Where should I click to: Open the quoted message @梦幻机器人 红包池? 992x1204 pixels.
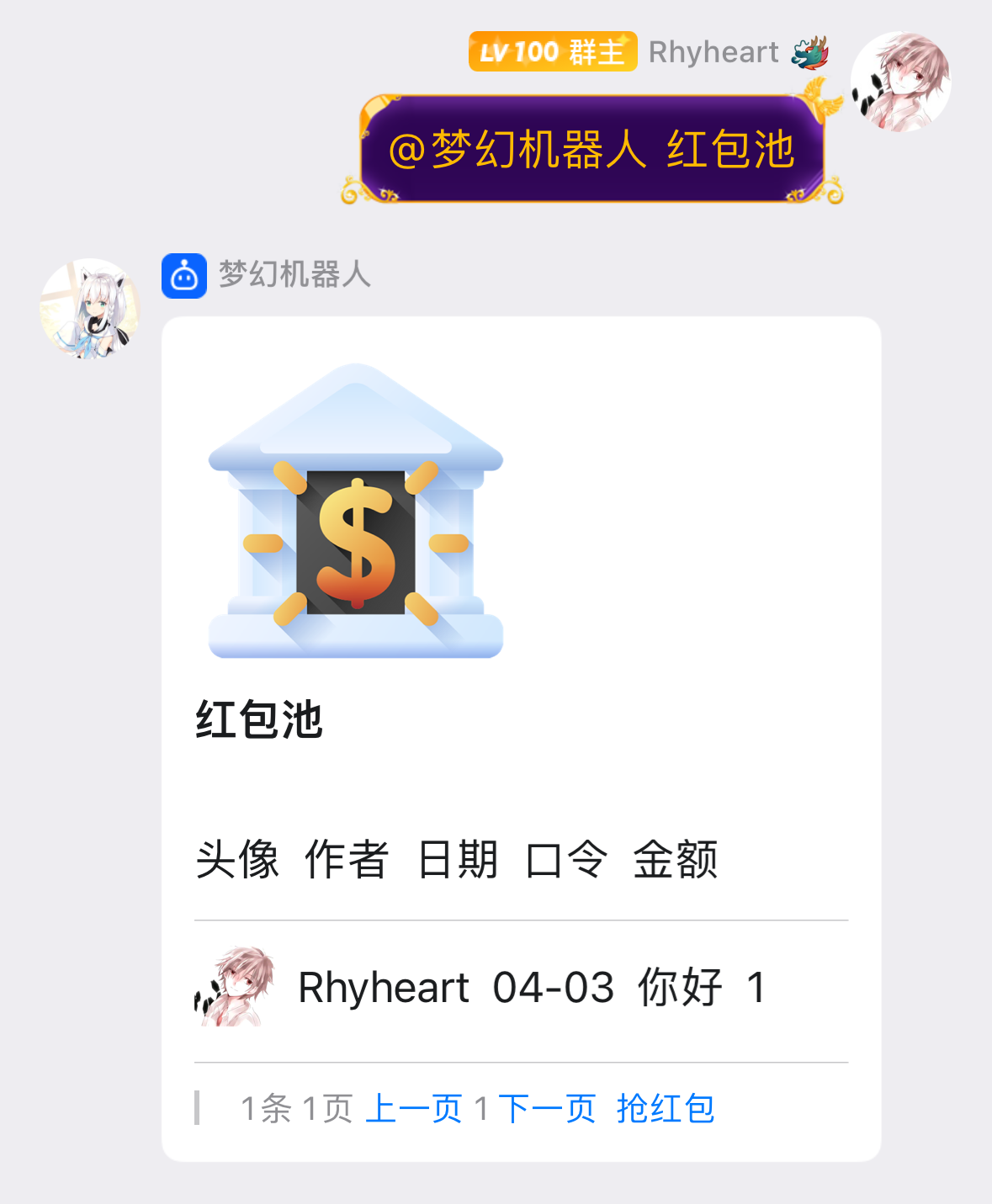593,150
